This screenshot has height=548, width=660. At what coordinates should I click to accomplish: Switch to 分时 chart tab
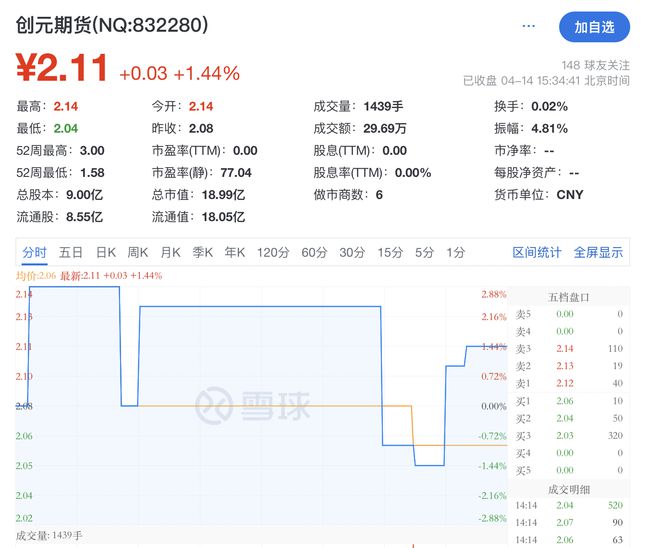[x=34, y=253]
